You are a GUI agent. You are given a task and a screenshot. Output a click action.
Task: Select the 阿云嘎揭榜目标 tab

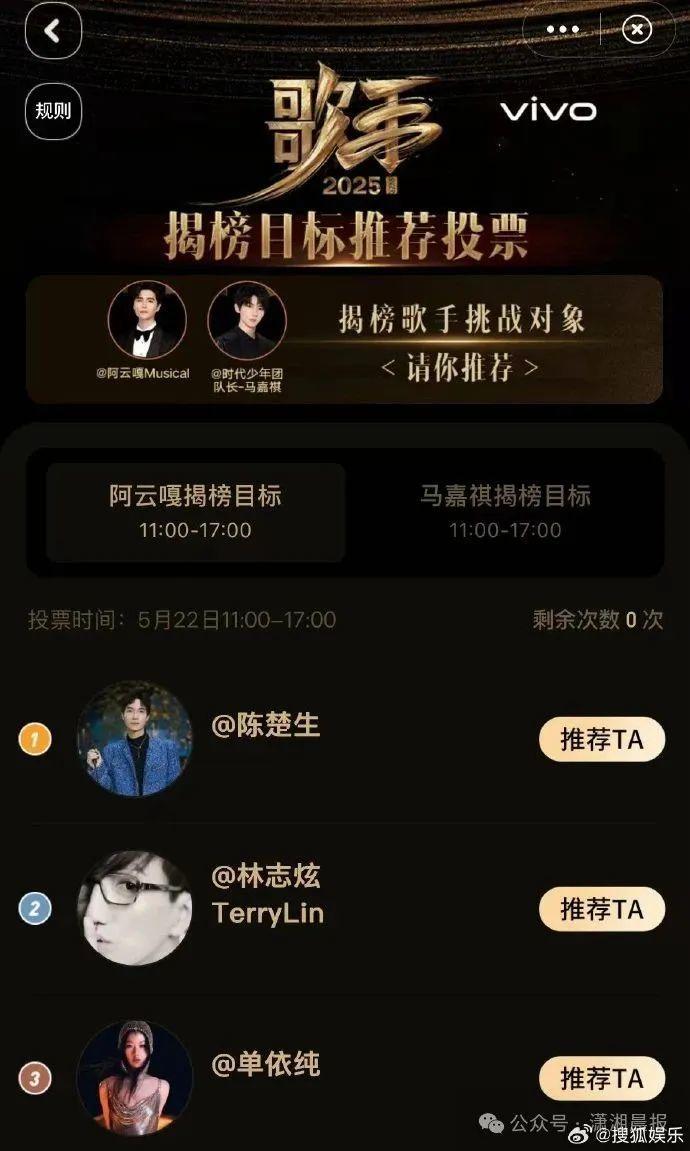[195, 510]
